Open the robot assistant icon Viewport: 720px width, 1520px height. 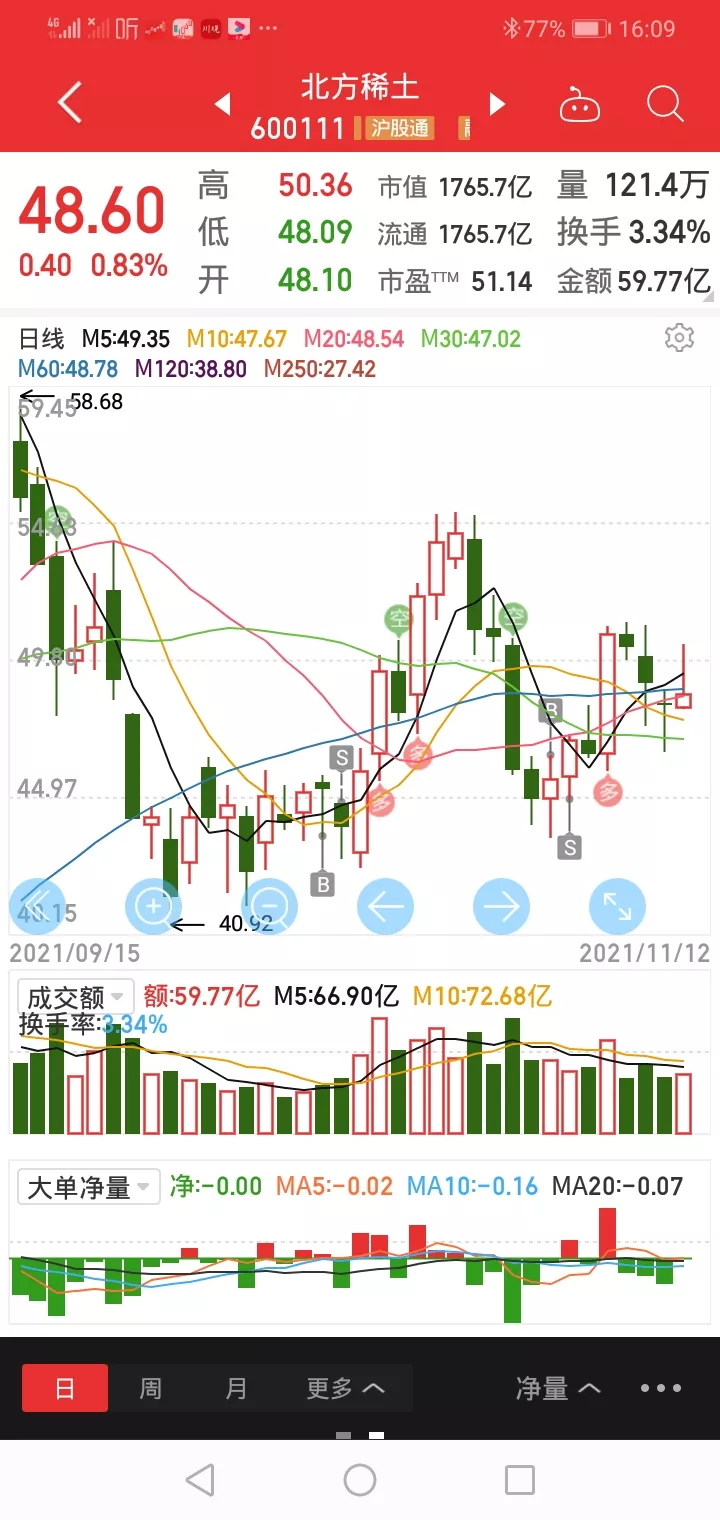[580, 104]
